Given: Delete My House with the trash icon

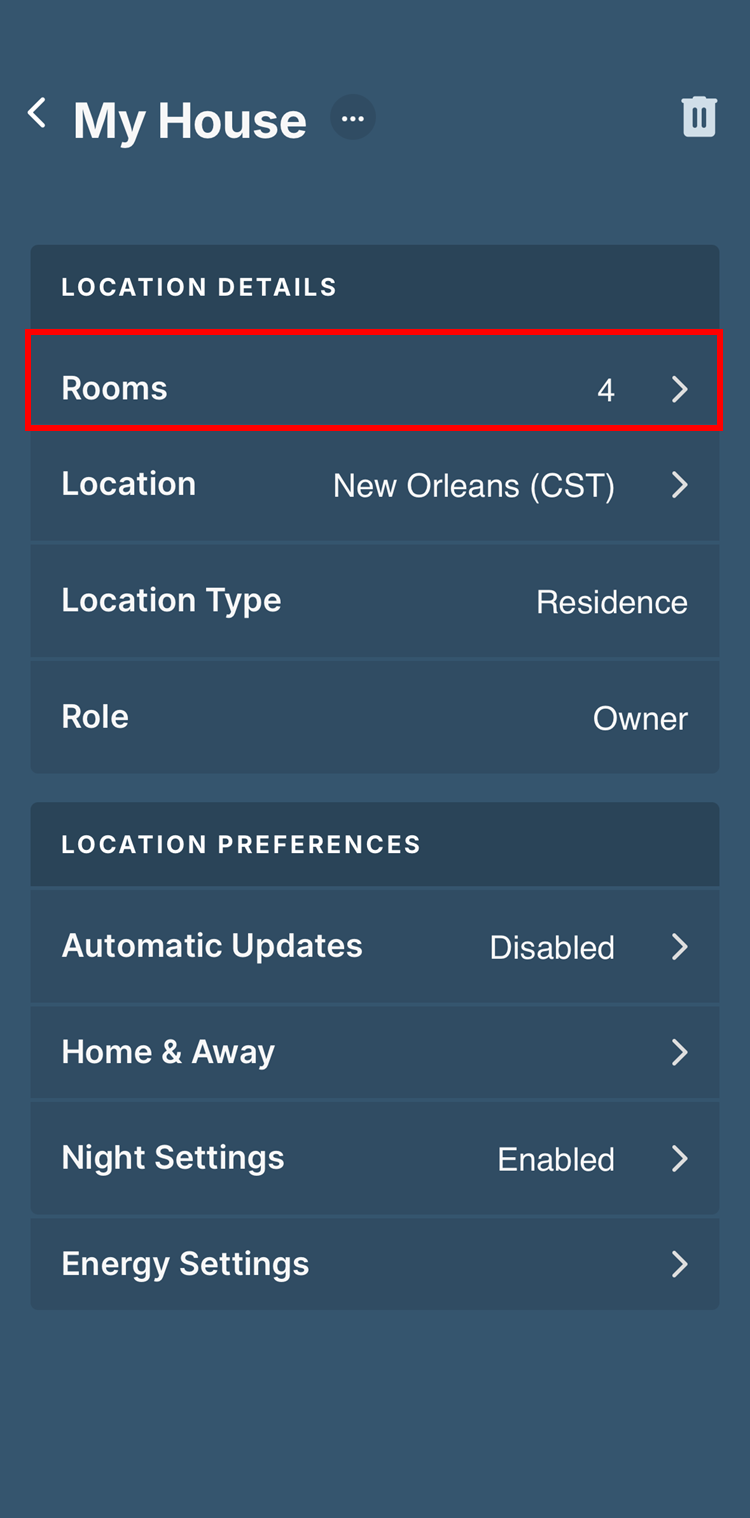Looking at the screenshot, I should (699, 117).
